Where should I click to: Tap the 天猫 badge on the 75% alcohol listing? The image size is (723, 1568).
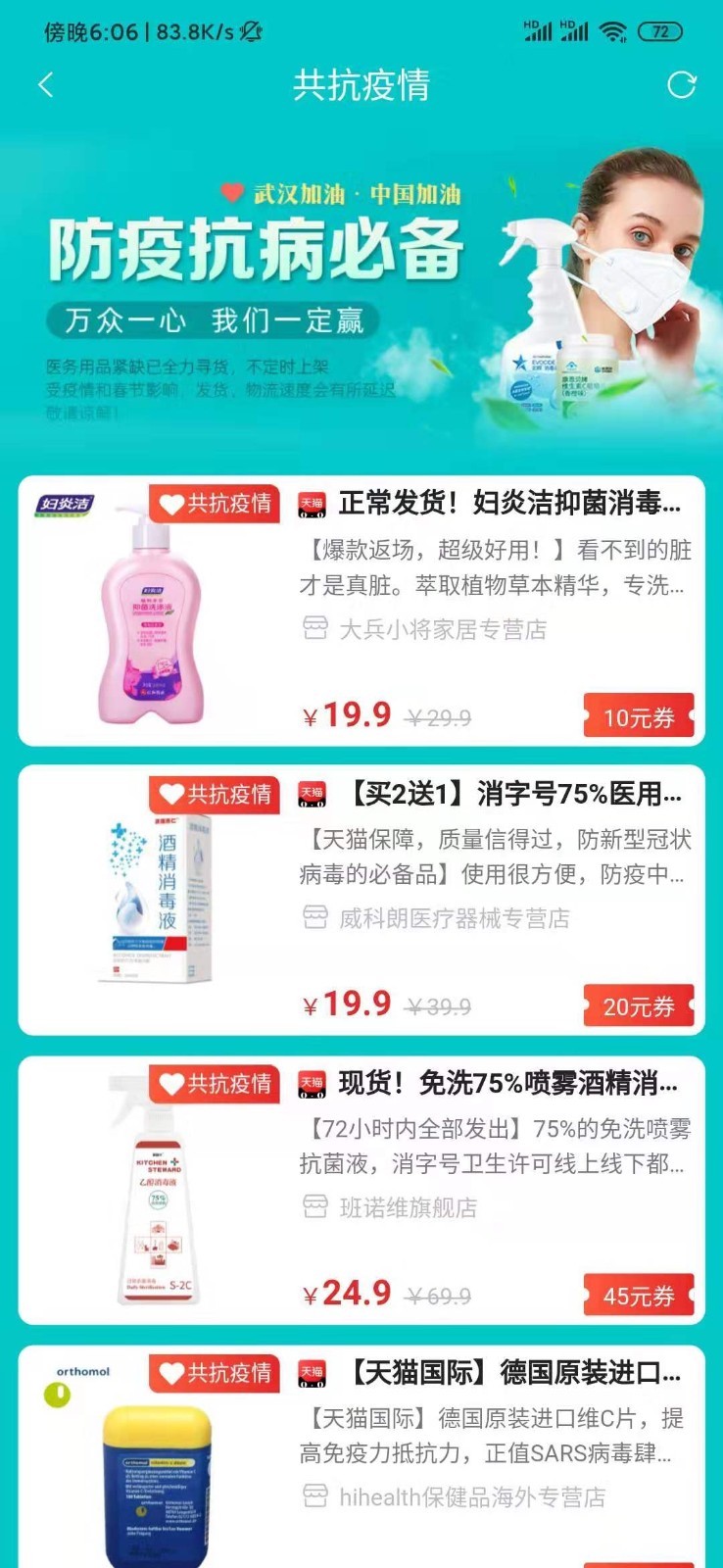[x=312, y=1084]
